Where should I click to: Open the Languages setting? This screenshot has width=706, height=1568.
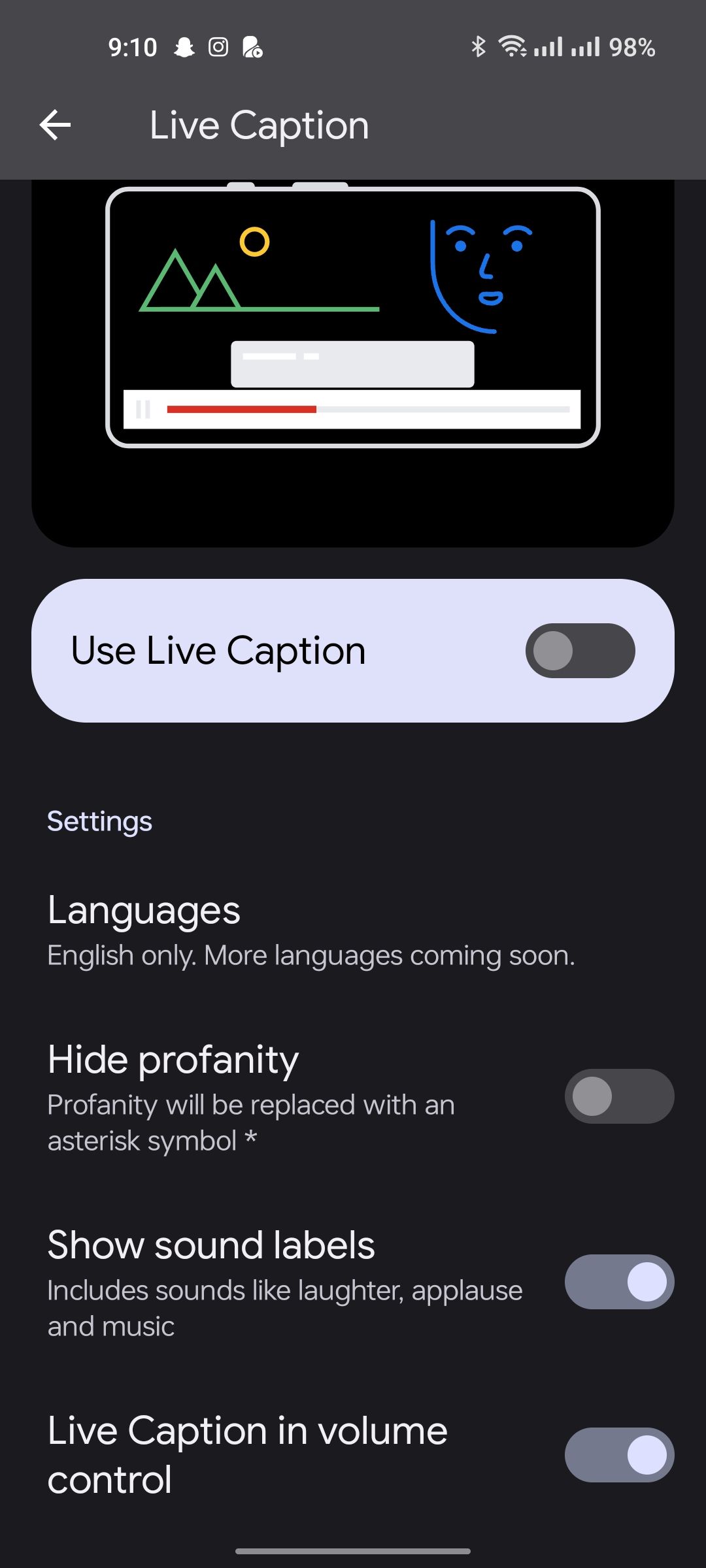coord(311,931)
